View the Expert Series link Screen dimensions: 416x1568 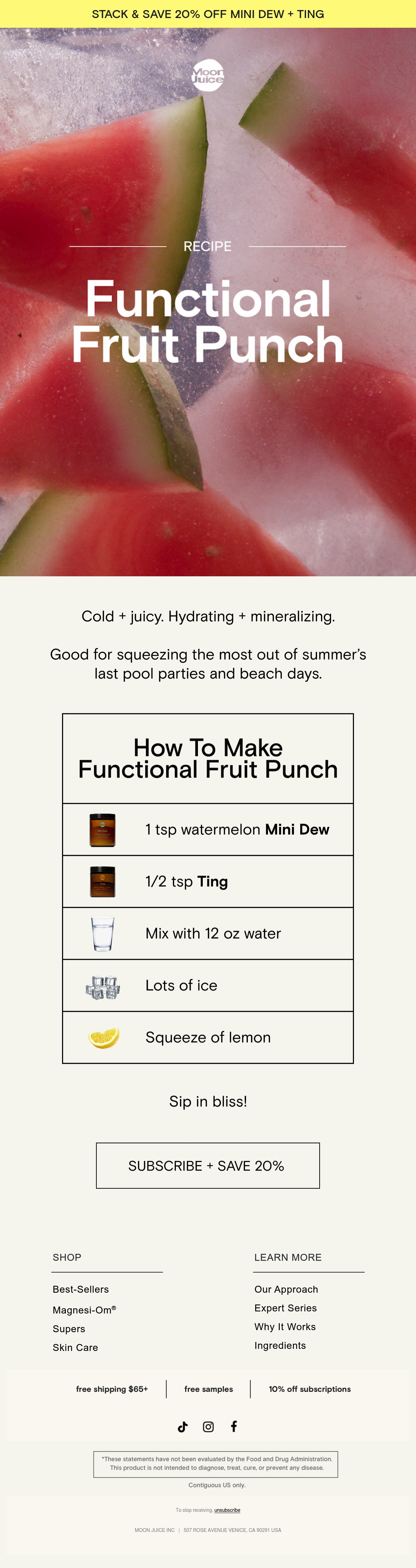(286, 1308)
